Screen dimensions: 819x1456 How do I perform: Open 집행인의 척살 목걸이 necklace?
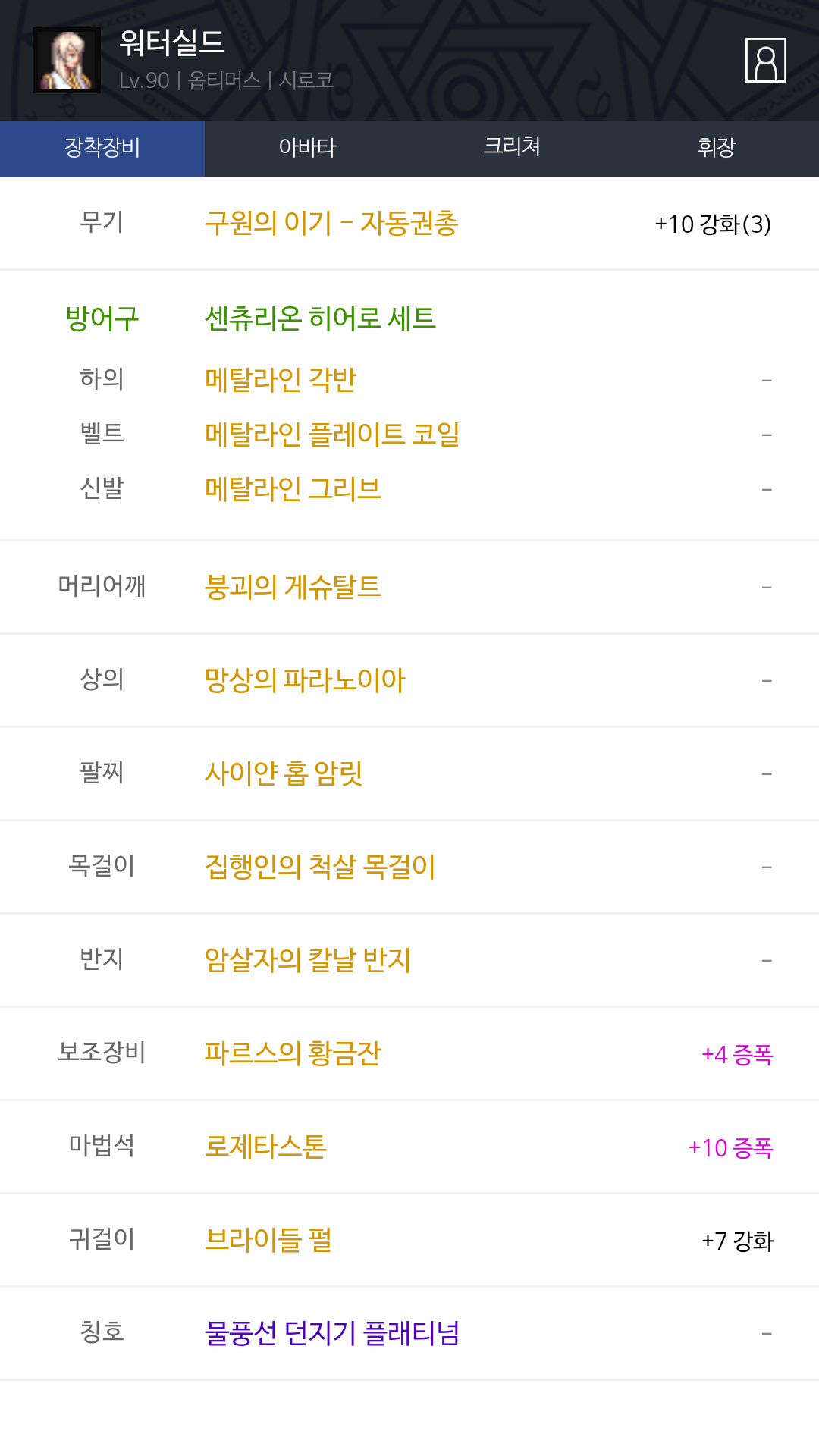click(x=320, y=867)
